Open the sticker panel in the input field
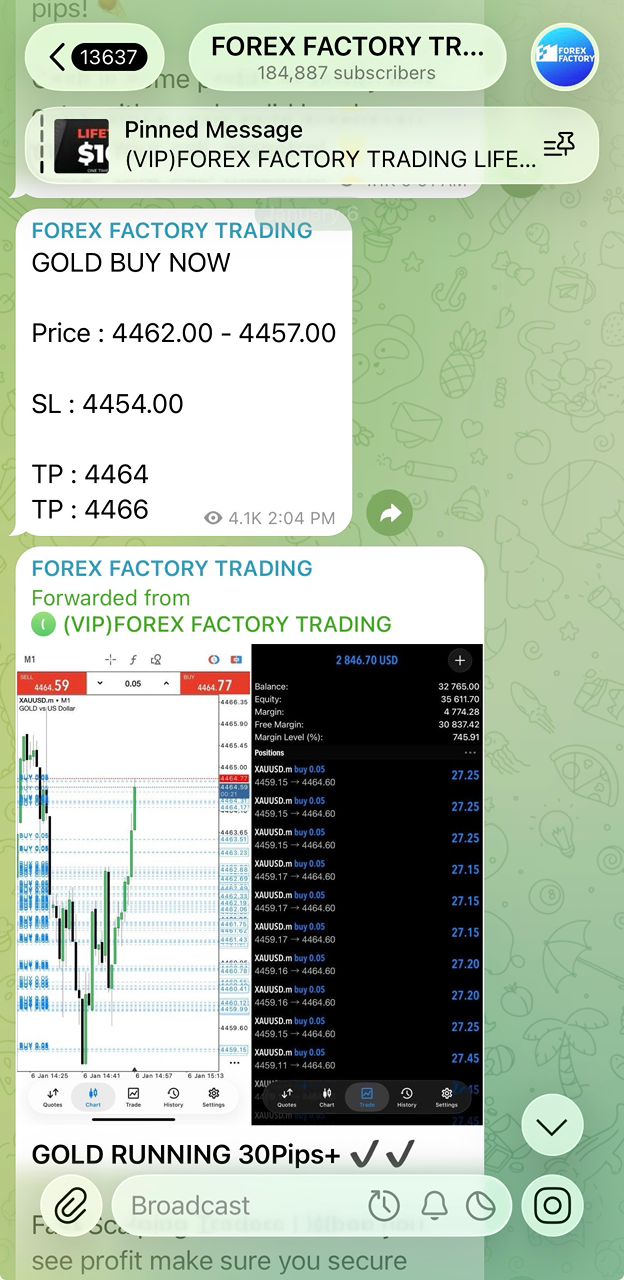This screenshot has height=1280, width=624. pyautogui.click(x=481, y=1206)
